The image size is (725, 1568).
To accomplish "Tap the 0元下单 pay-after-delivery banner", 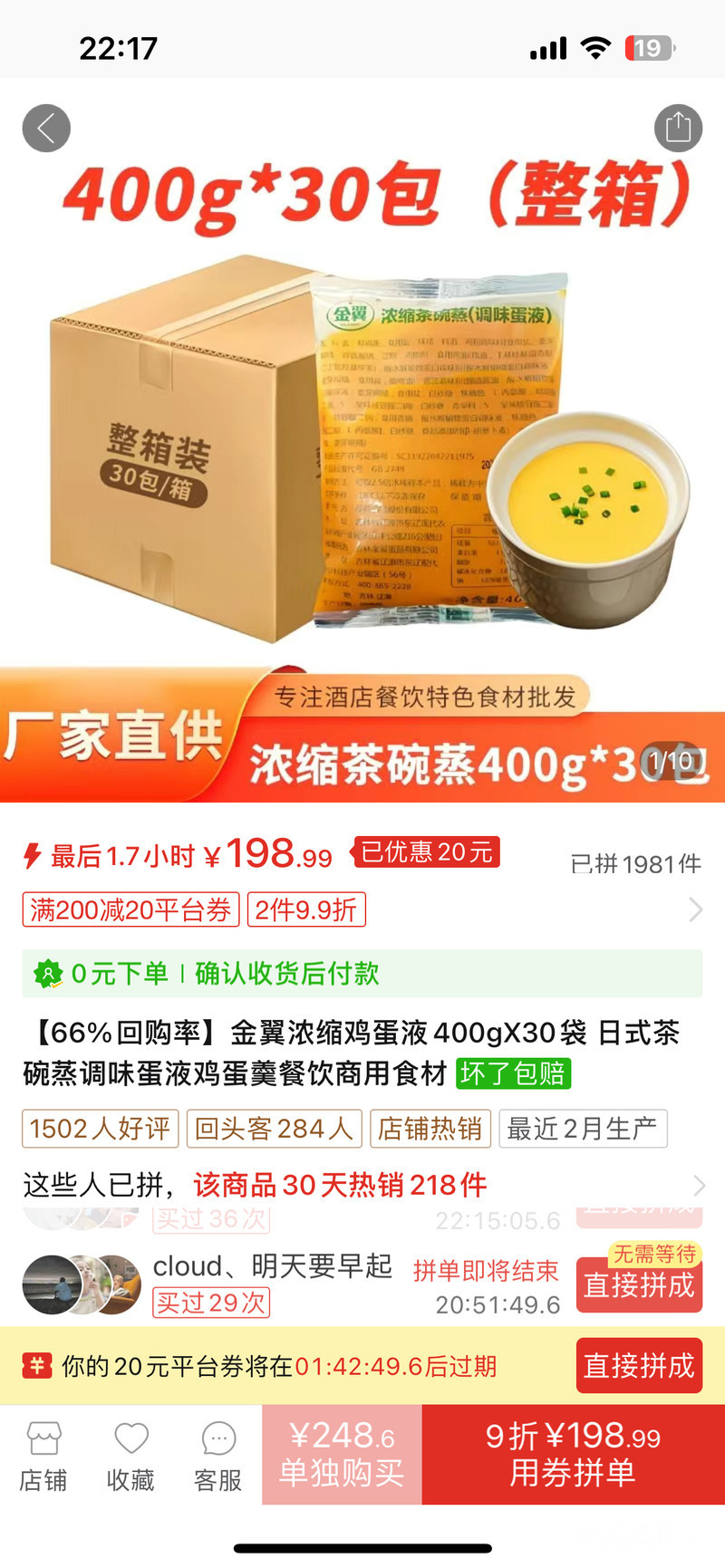I will (x=362, y=974).
